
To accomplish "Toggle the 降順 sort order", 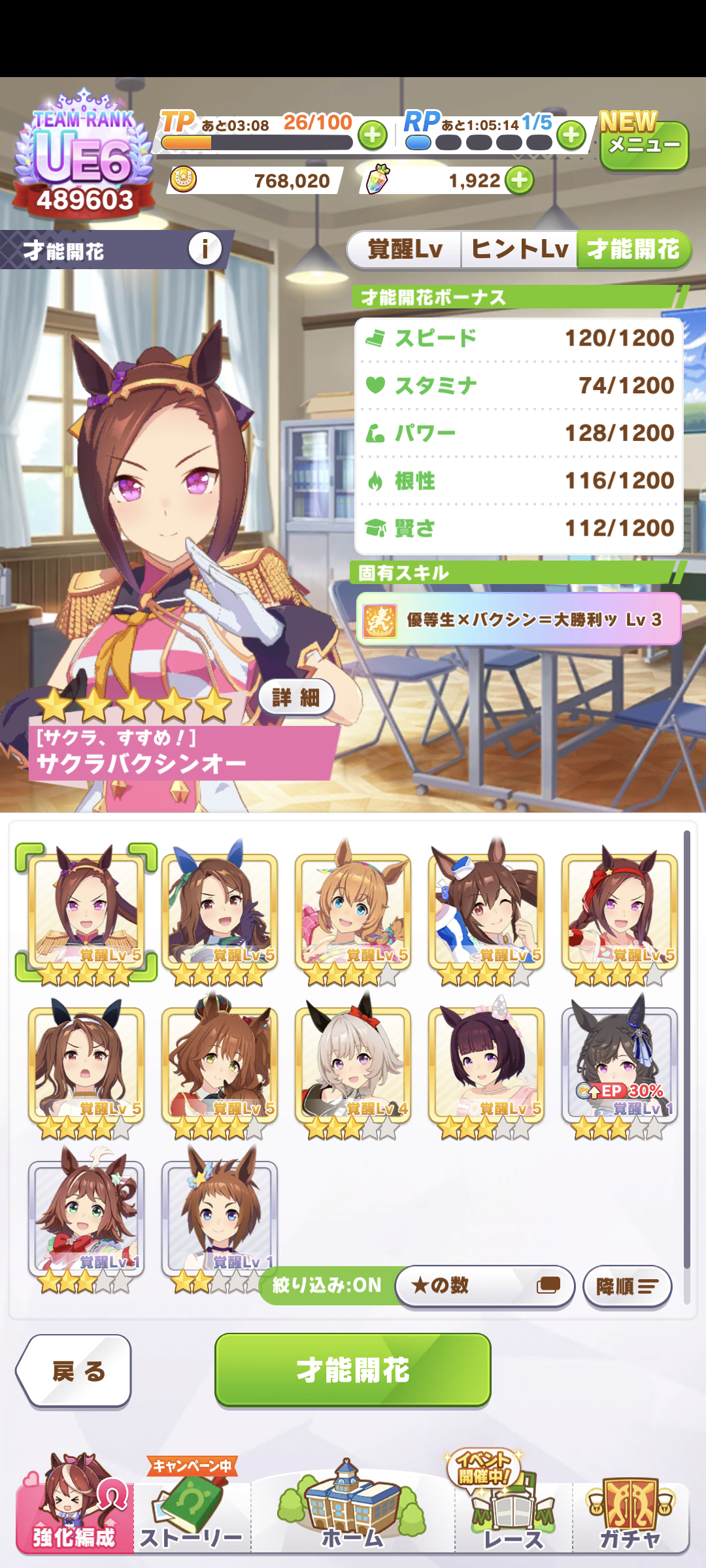I will [627, 1286].
